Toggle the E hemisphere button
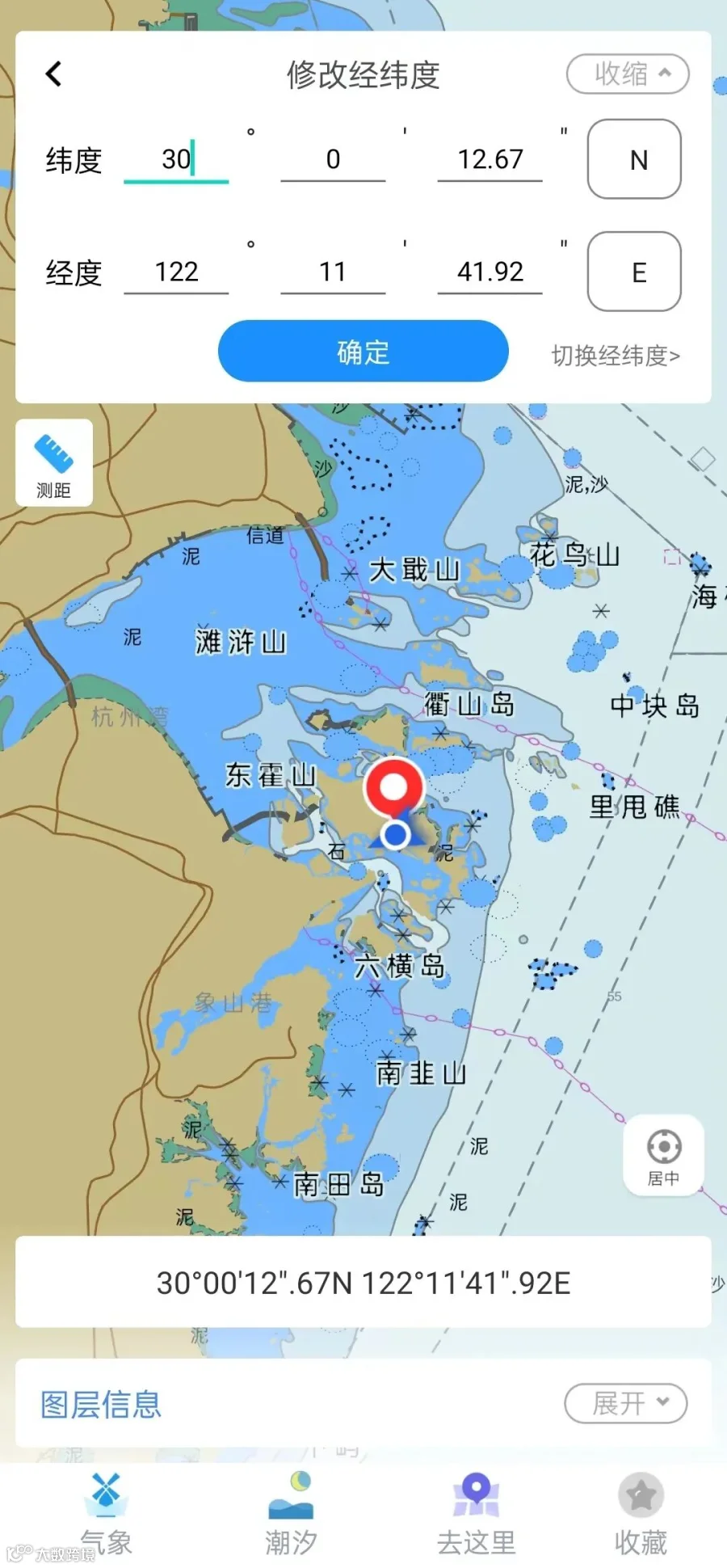Screen dimensions: 727x1568 pyautogui.click(x=634, y=272)
